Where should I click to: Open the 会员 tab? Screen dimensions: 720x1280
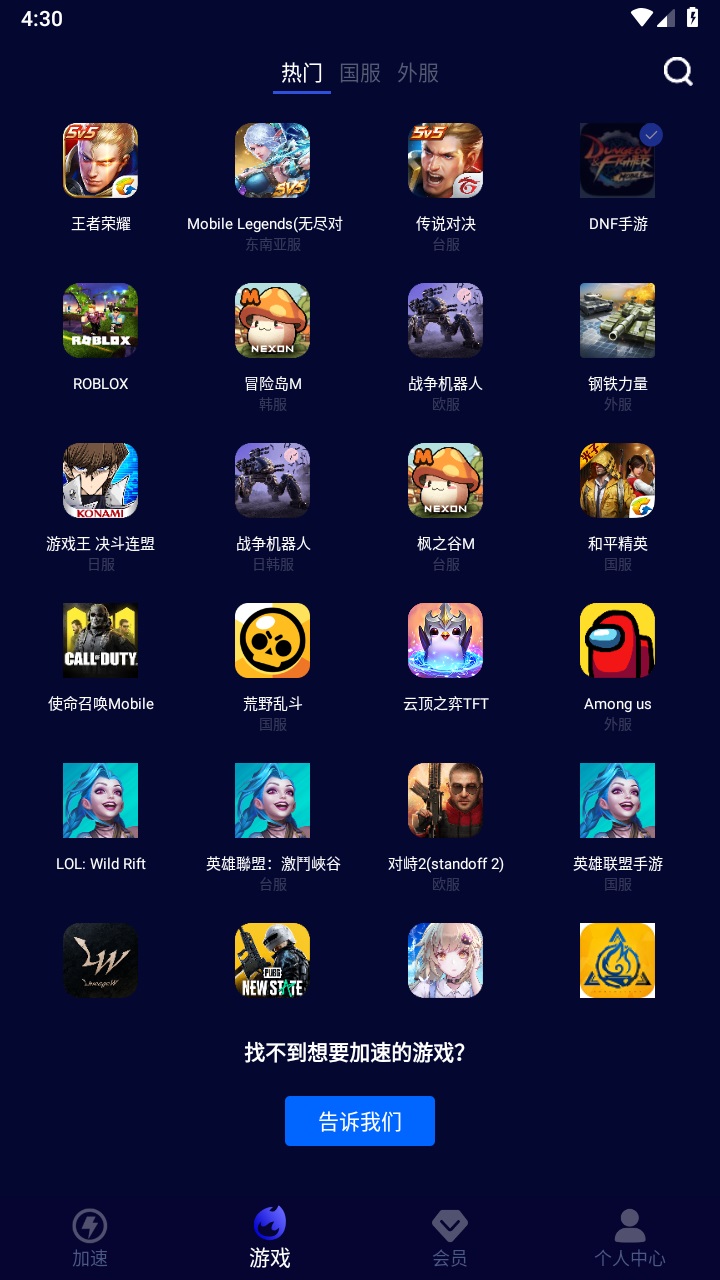tap(449, 1238)
